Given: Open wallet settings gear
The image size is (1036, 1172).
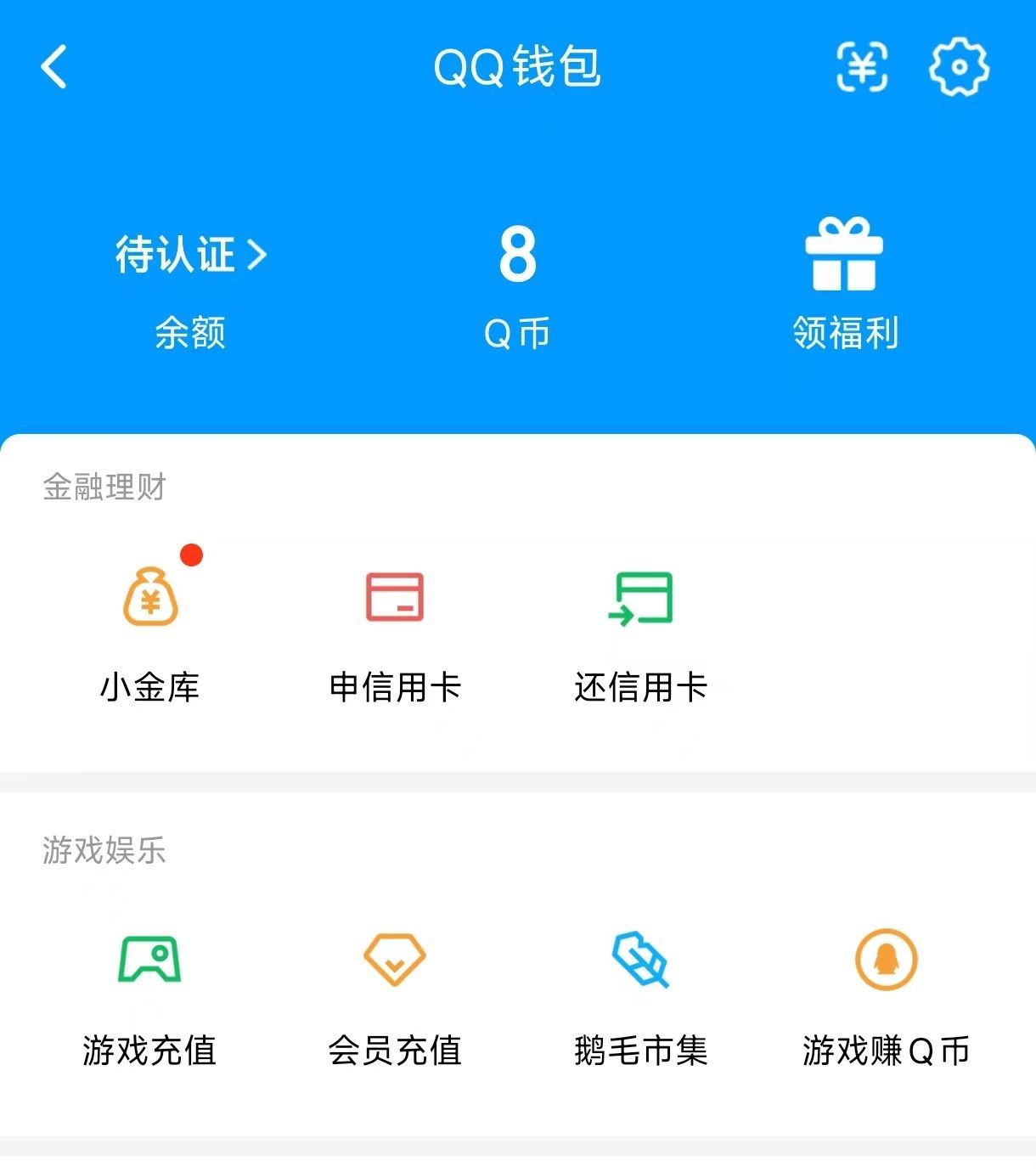Looking at the screenshot, I should 959,67.
